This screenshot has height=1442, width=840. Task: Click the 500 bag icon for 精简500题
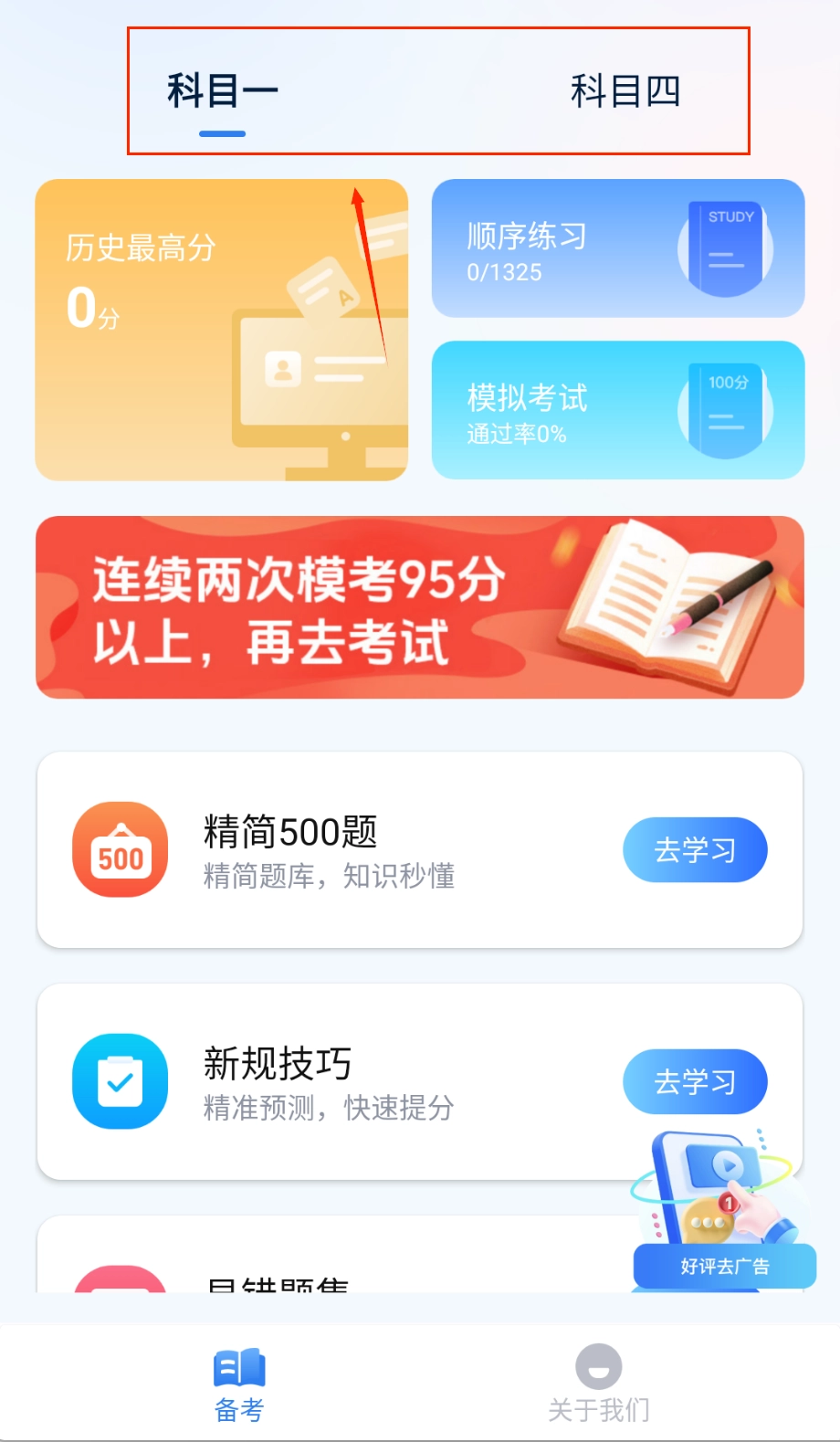coord(119,849)
